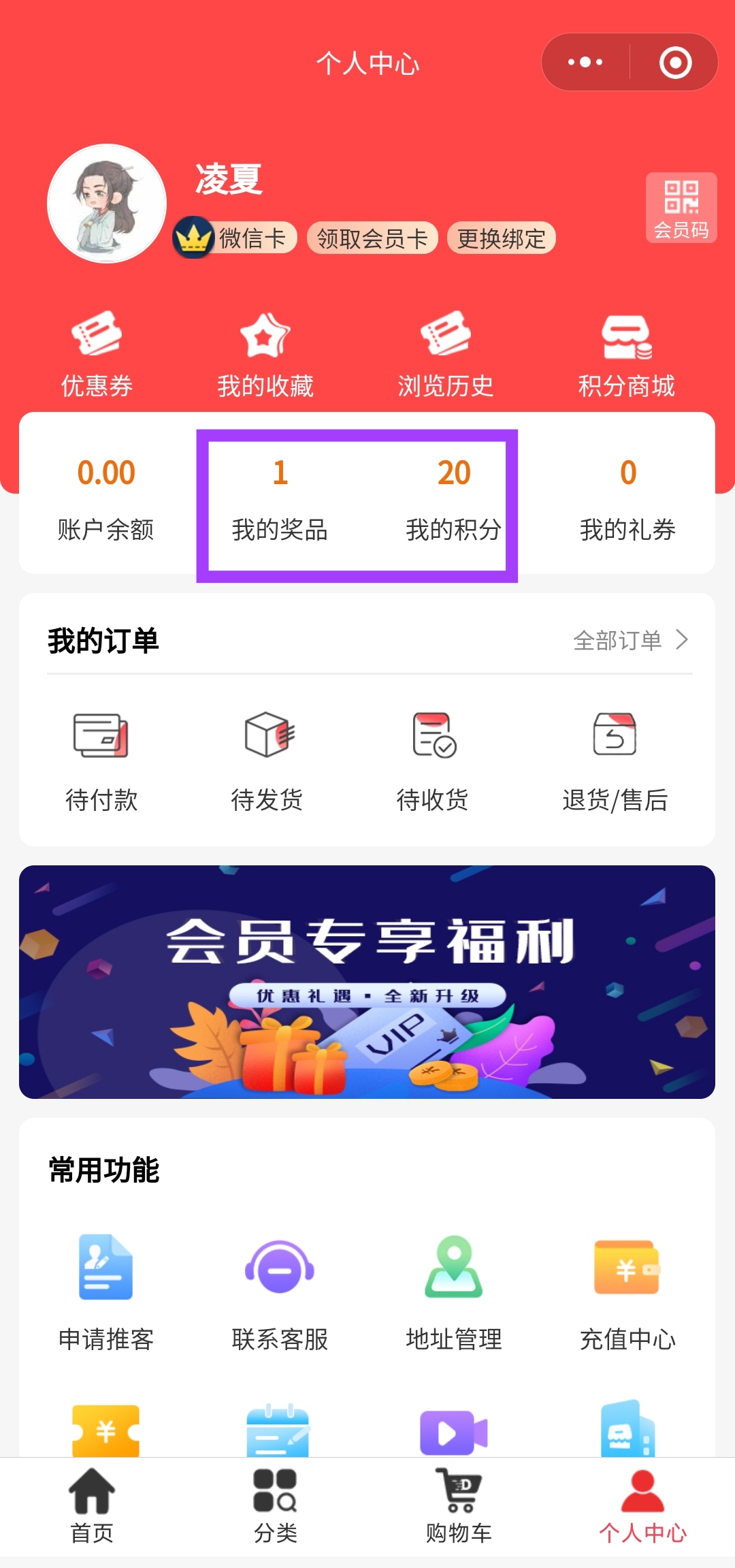
Task: Check 我的积分 points balance
Action: pyautogui.click(x=453, y=500)
